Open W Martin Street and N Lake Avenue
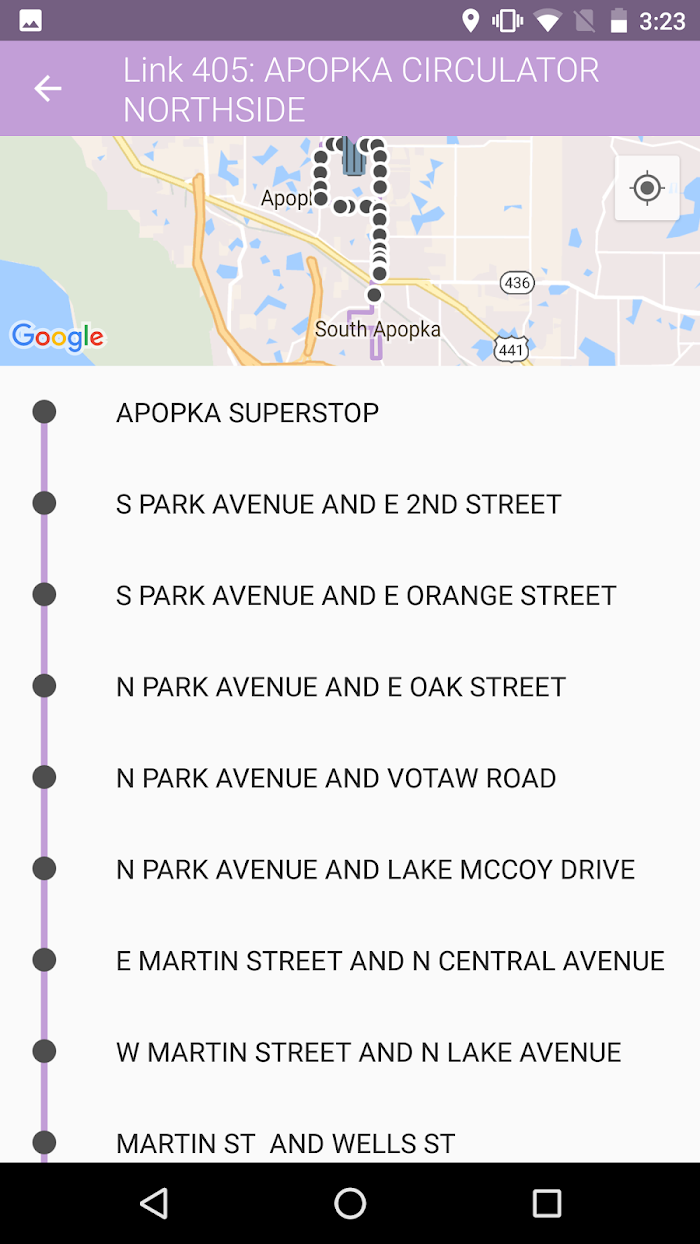This screenshot has width=700, height=1244. [350, 1052]
